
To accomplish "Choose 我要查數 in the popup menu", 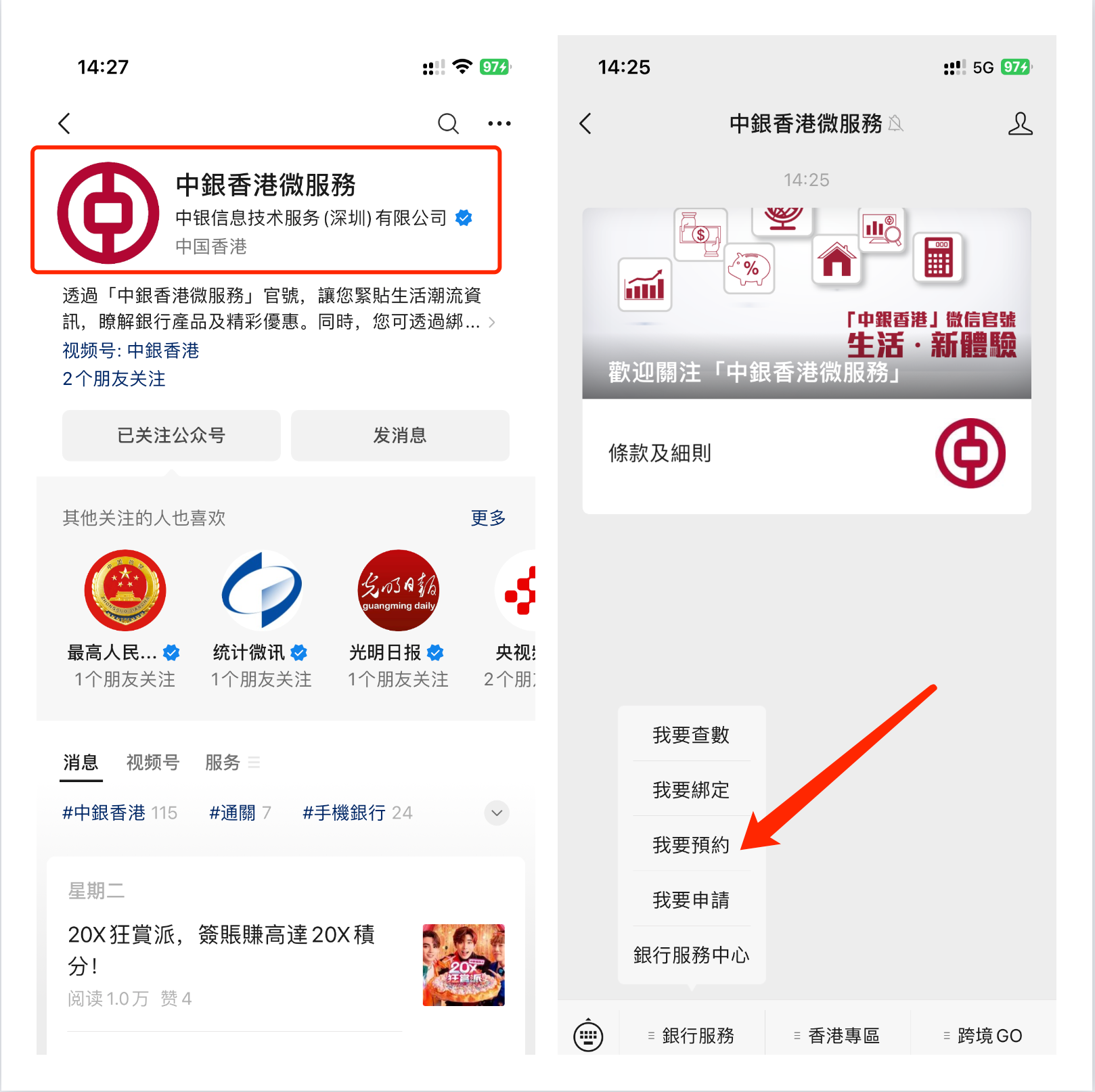I will click(691, 735).
